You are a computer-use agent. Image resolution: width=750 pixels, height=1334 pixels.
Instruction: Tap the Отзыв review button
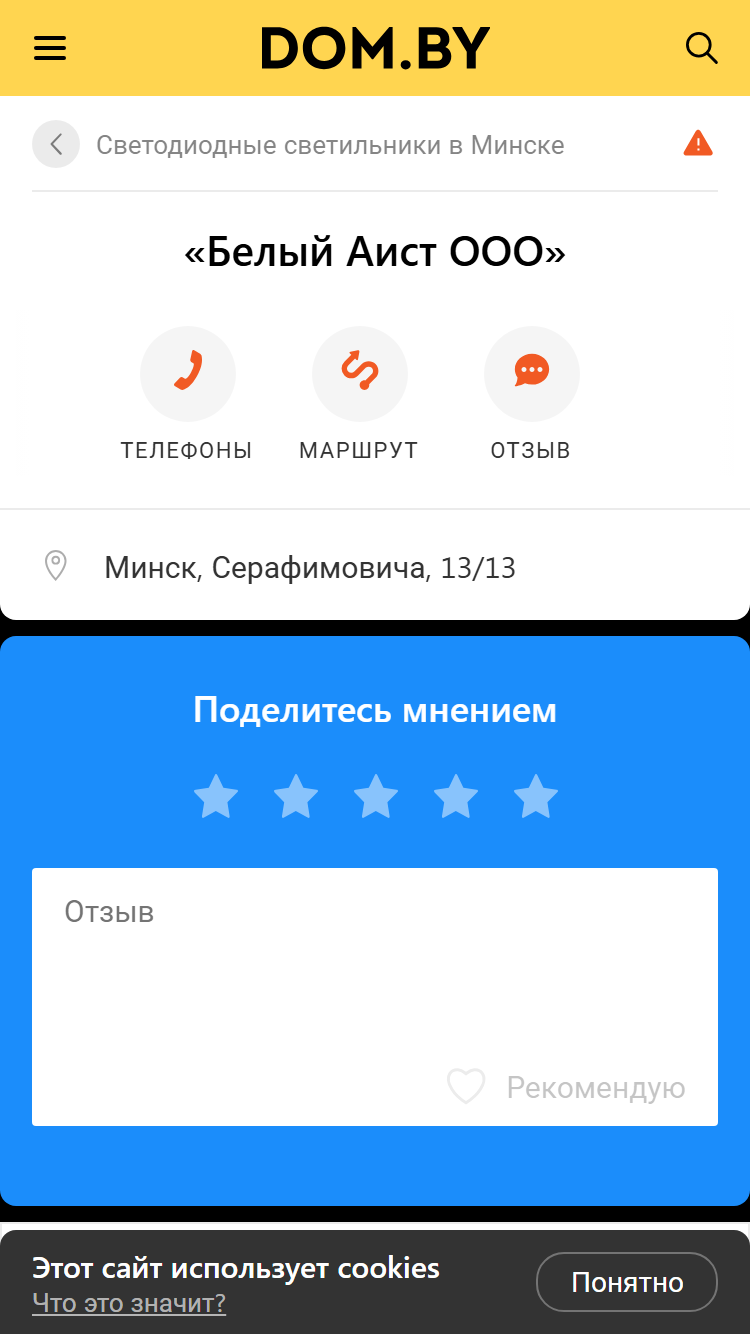click(x=531, y=394)
